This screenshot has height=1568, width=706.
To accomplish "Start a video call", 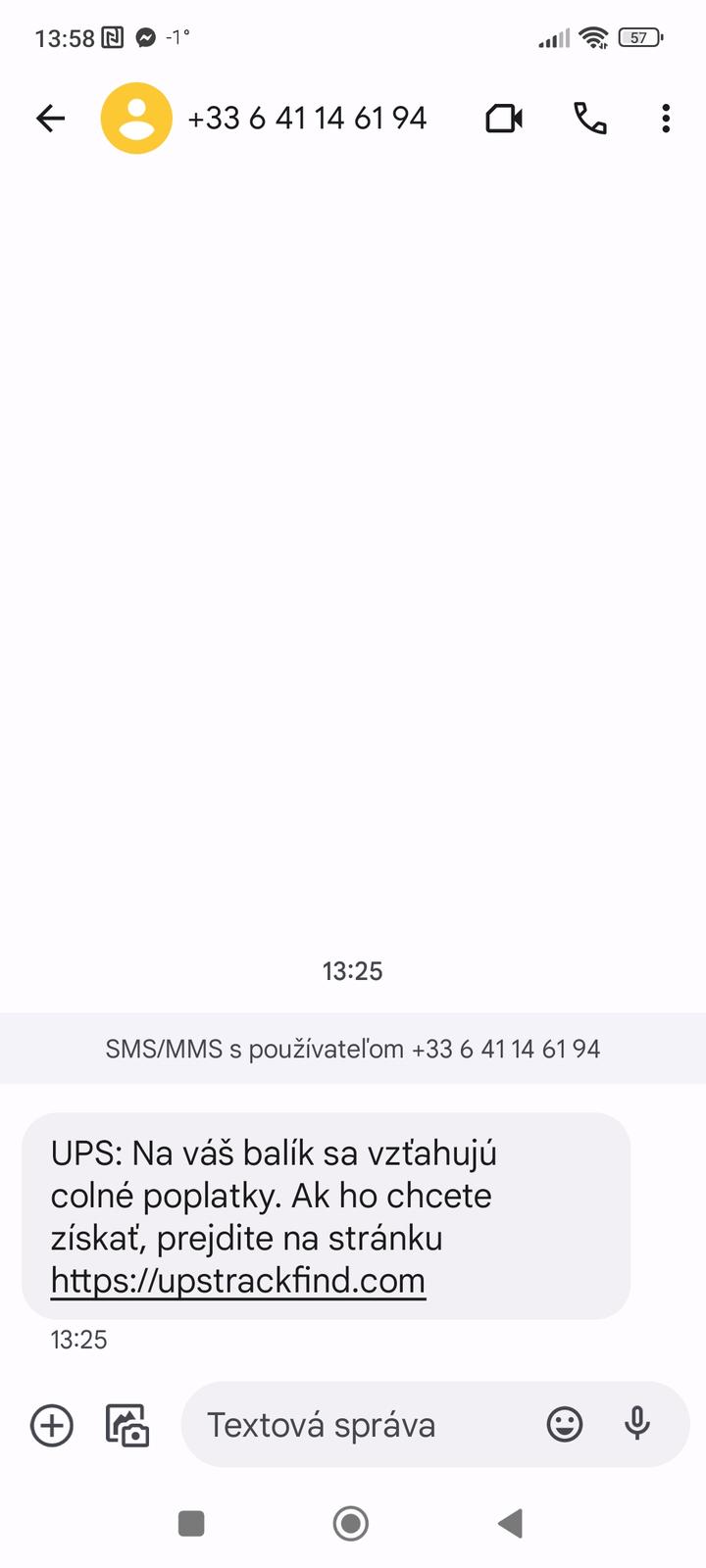I will click(504, 119).
